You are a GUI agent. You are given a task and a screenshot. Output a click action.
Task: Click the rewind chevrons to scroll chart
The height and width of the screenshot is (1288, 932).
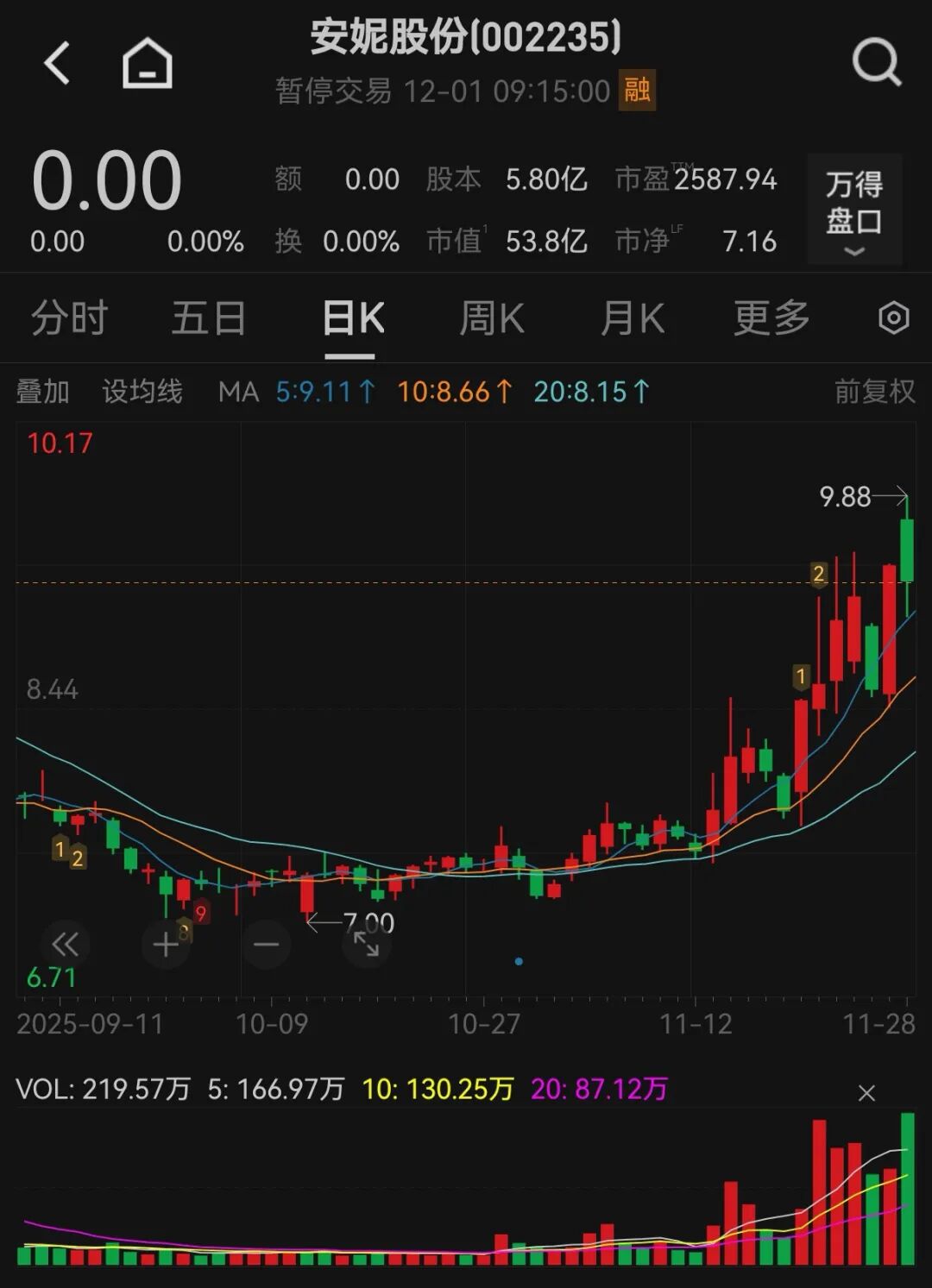coord(65,945)
